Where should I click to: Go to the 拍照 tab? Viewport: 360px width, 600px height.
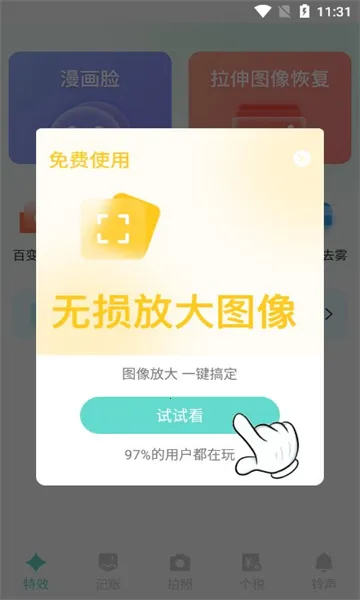180,571
